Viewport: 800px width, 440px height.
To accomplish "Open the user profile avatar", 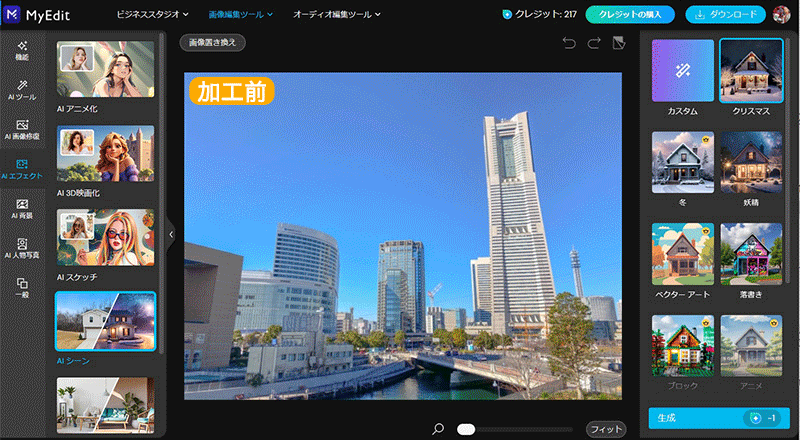I will pyautogui.click(x=781, y=15).
